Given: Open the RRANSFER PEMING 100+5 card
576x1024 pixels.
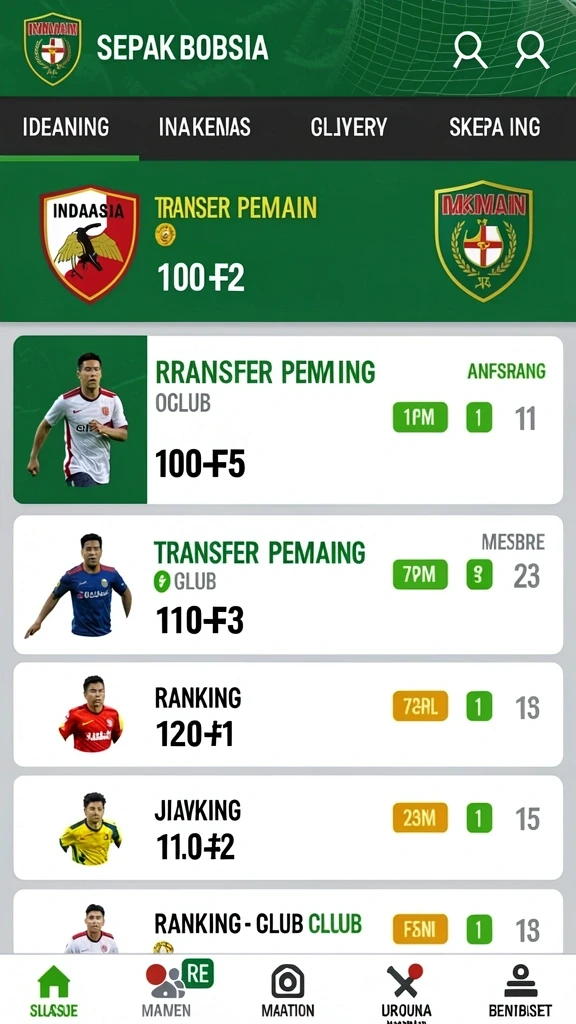Looking at the screenshot, I should [x=288, y=420].
